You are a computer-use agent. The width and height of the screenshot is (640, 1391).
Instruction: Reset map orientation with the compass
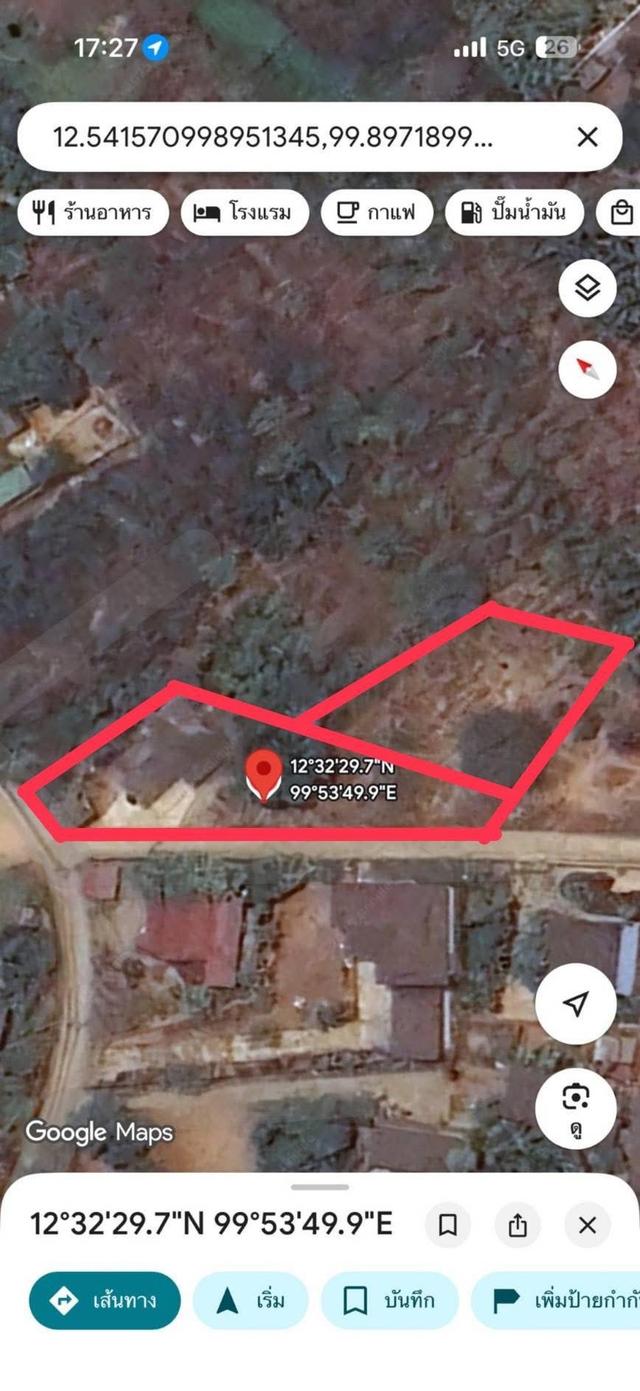click(x=587, y=370)
